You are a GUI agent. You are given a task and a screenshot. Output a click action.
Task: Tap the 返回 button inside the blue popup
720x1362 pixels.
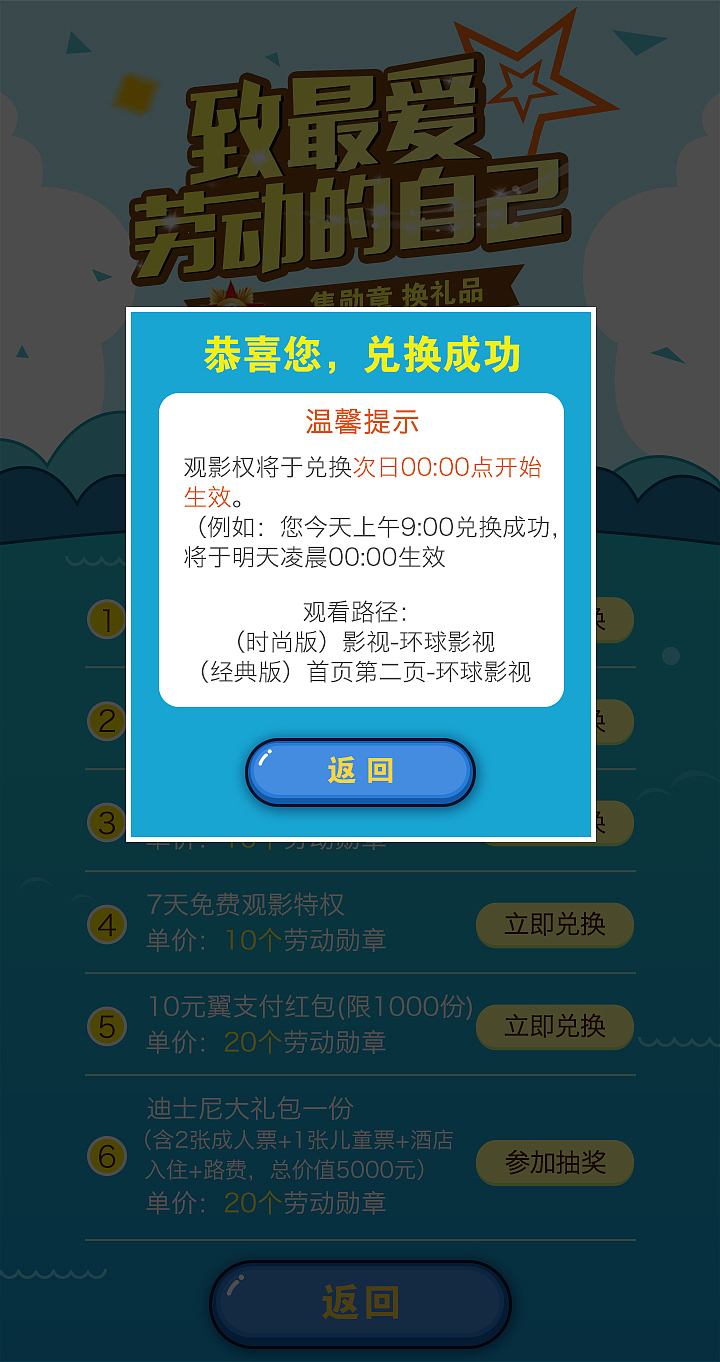click(x=360, y=770)
